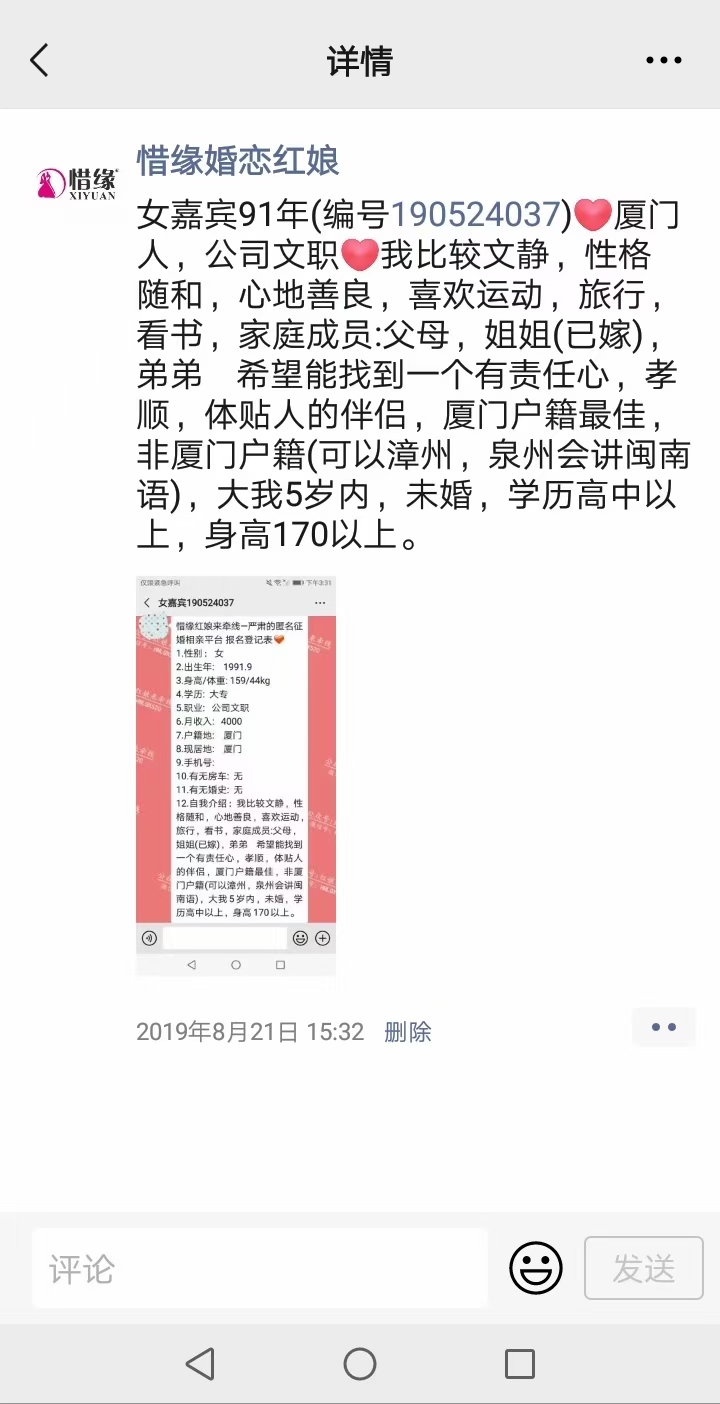Tap the system home button
The image size is (720, 1404).
pos(360,1364)
